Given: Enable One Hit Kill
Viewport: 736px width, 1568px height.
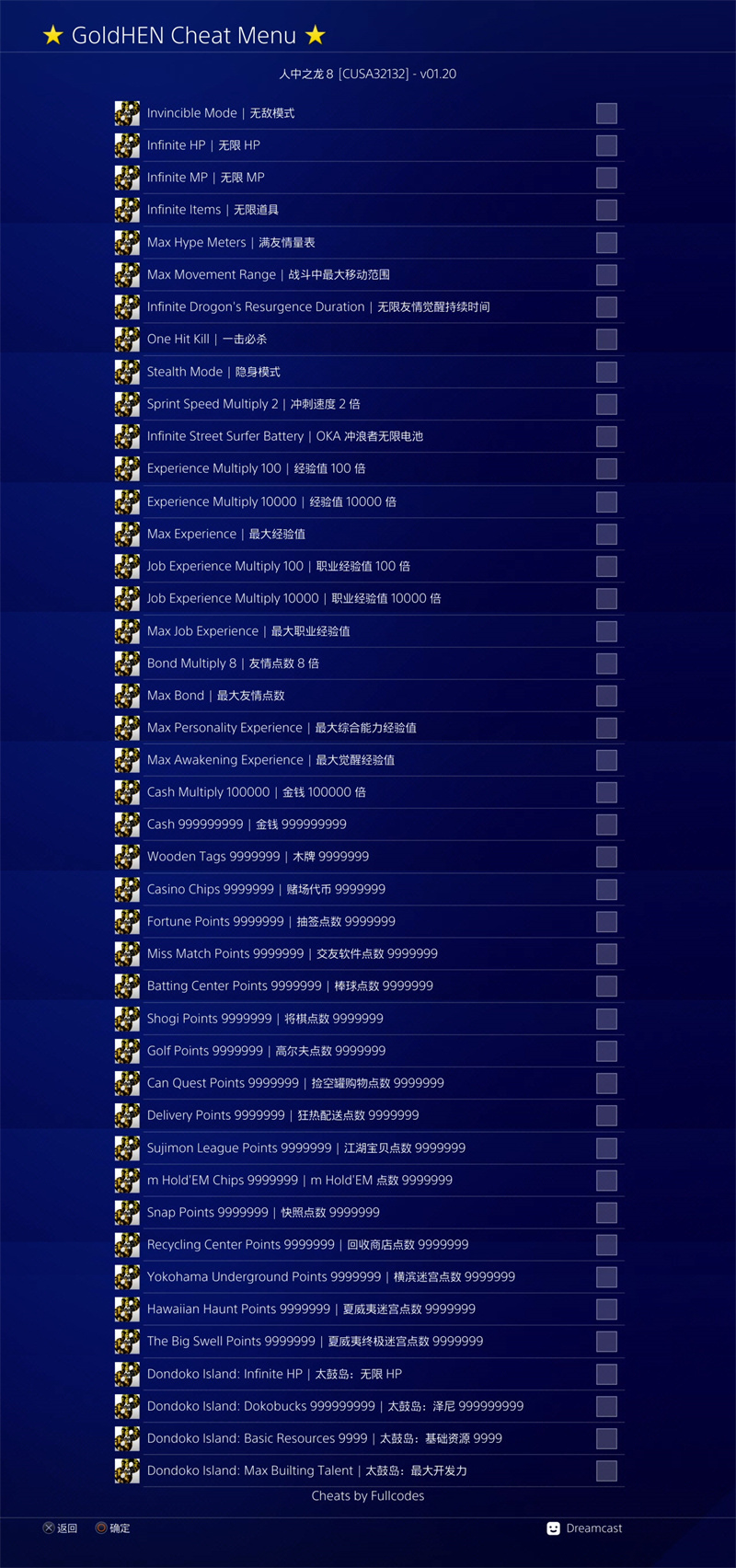Looking at the screenshot, I should click(x=606, y=340).
